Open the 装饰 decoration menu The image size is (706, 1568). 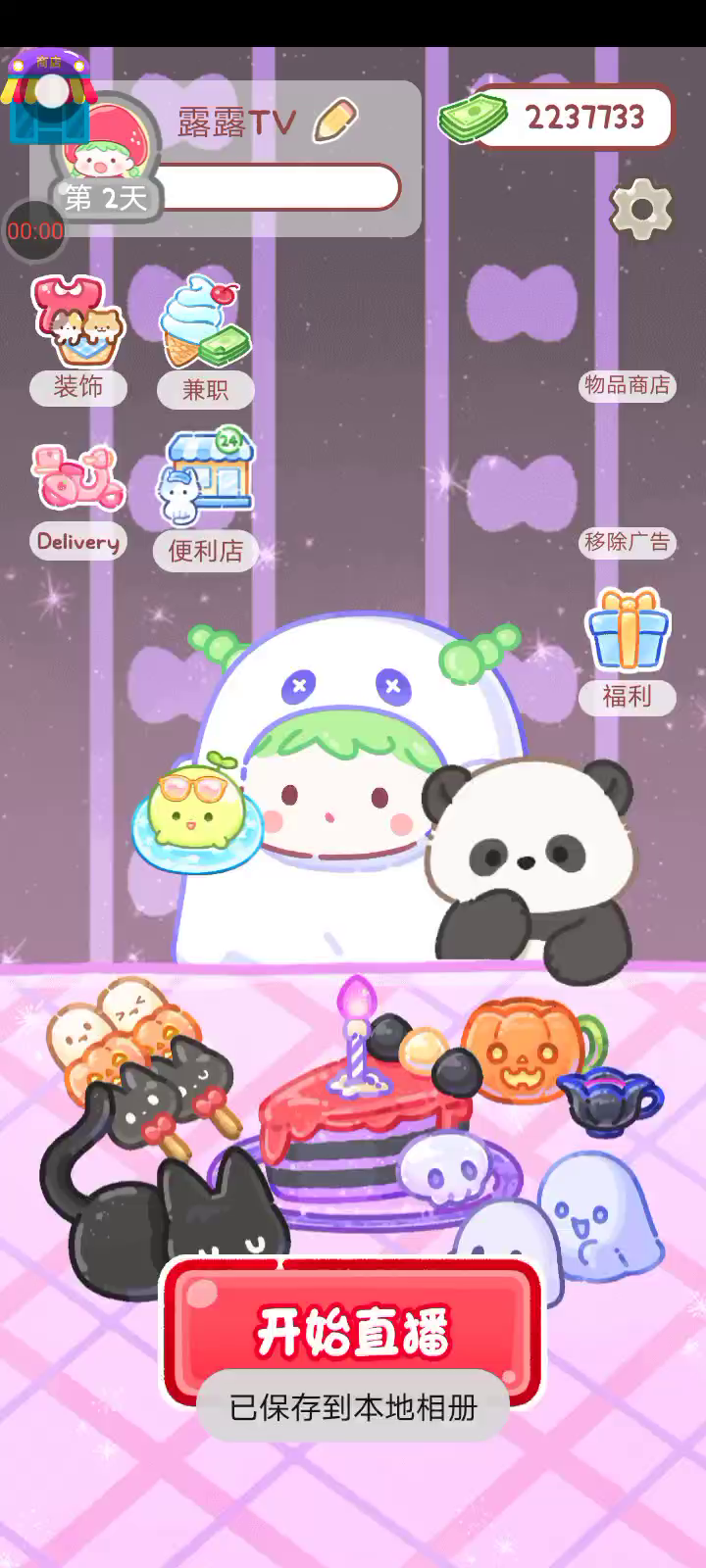pyautogui.click(x=78, y=338)
